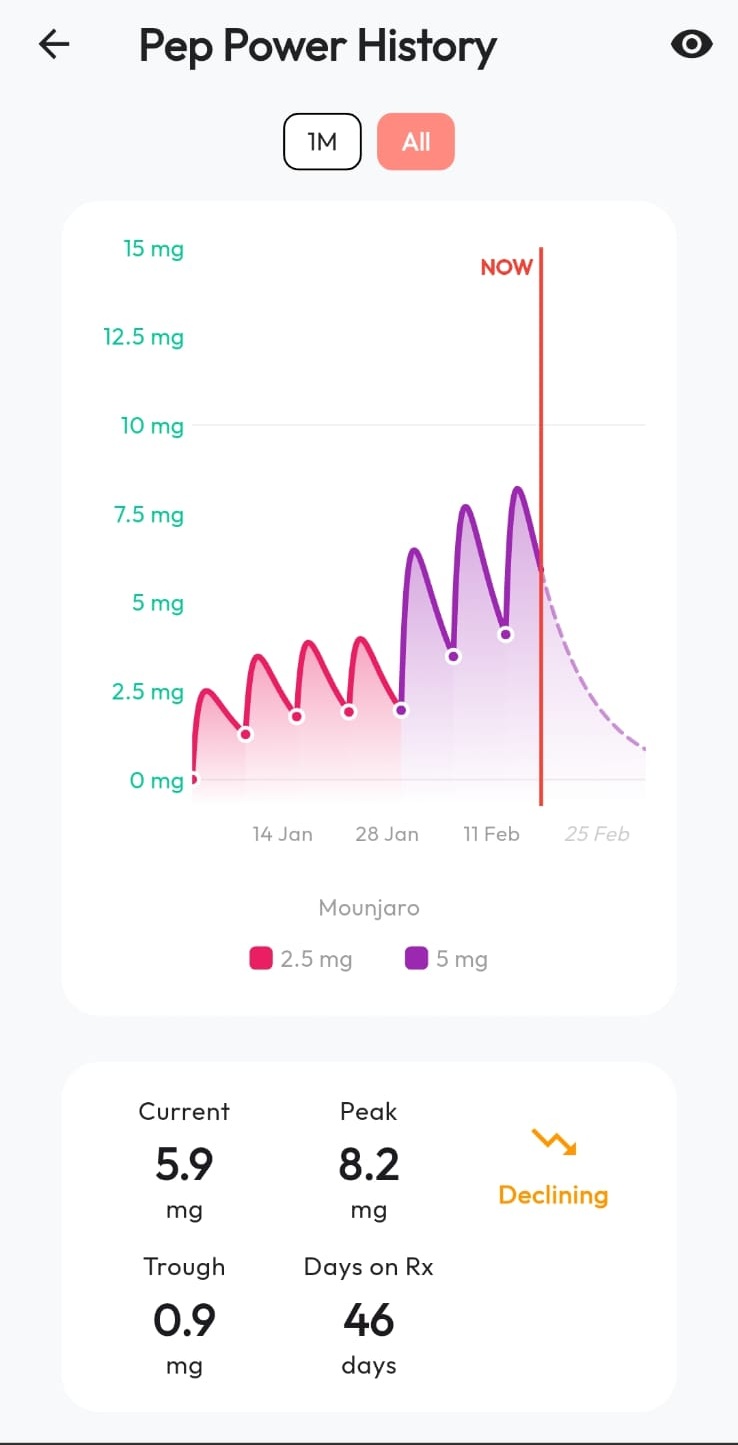
Task: Select the 2.5 mg pink legend swatch
Action: pyautogui.click(x=259, y=958)
